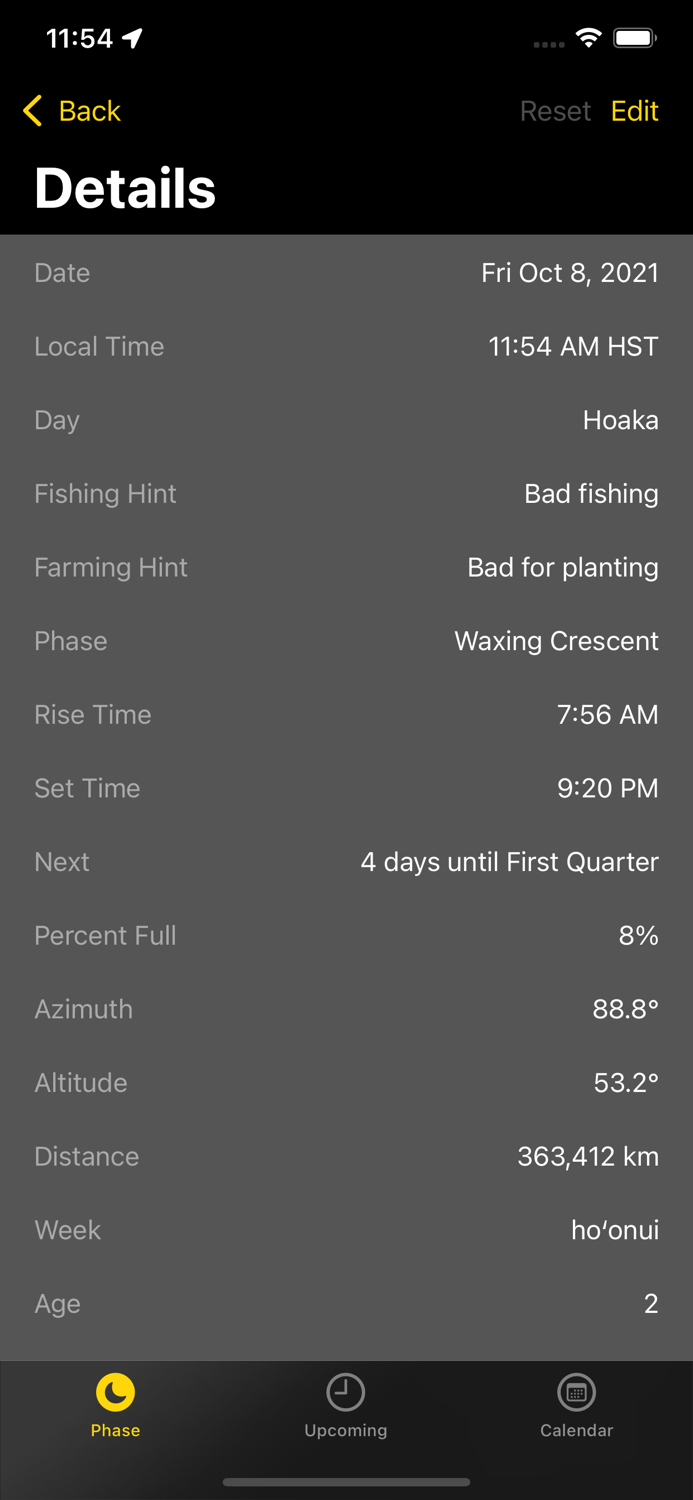Tap the Edit button
This screenshot has width=693, height=1500.
pos(634,111)
